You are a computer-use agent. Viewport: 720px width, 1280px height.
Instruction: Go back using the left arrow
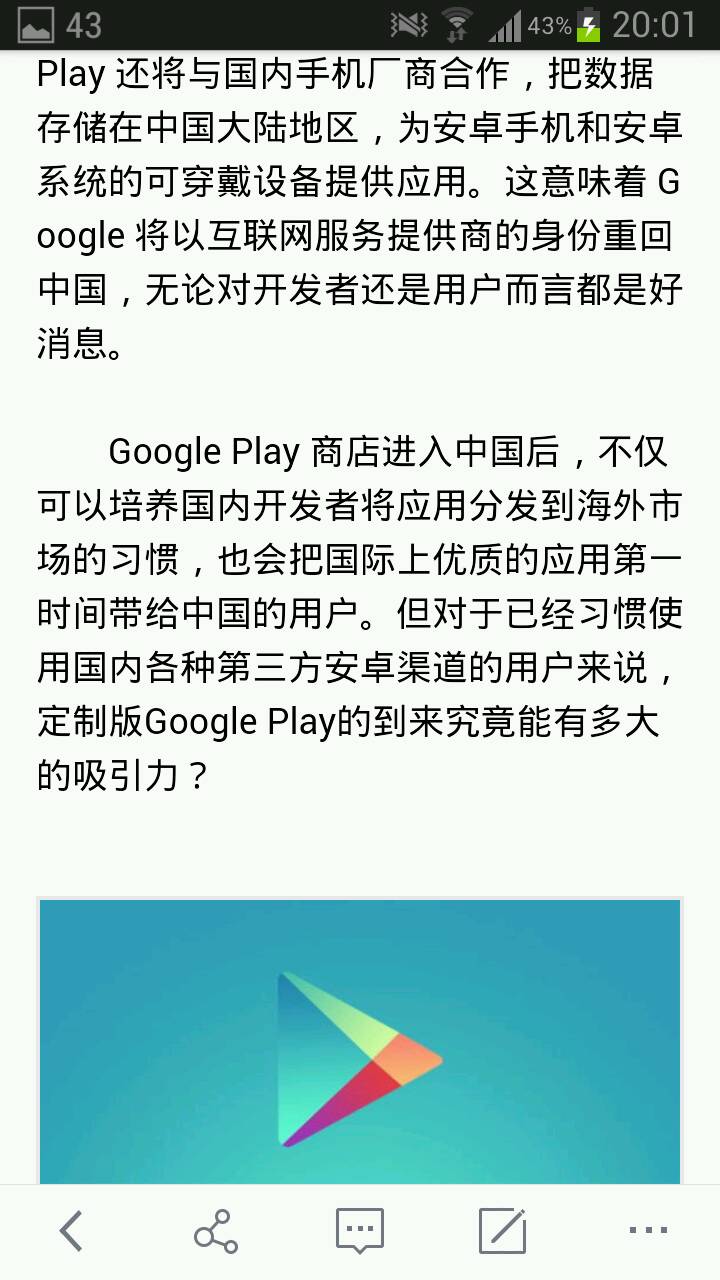click(x=70, y=1231)
